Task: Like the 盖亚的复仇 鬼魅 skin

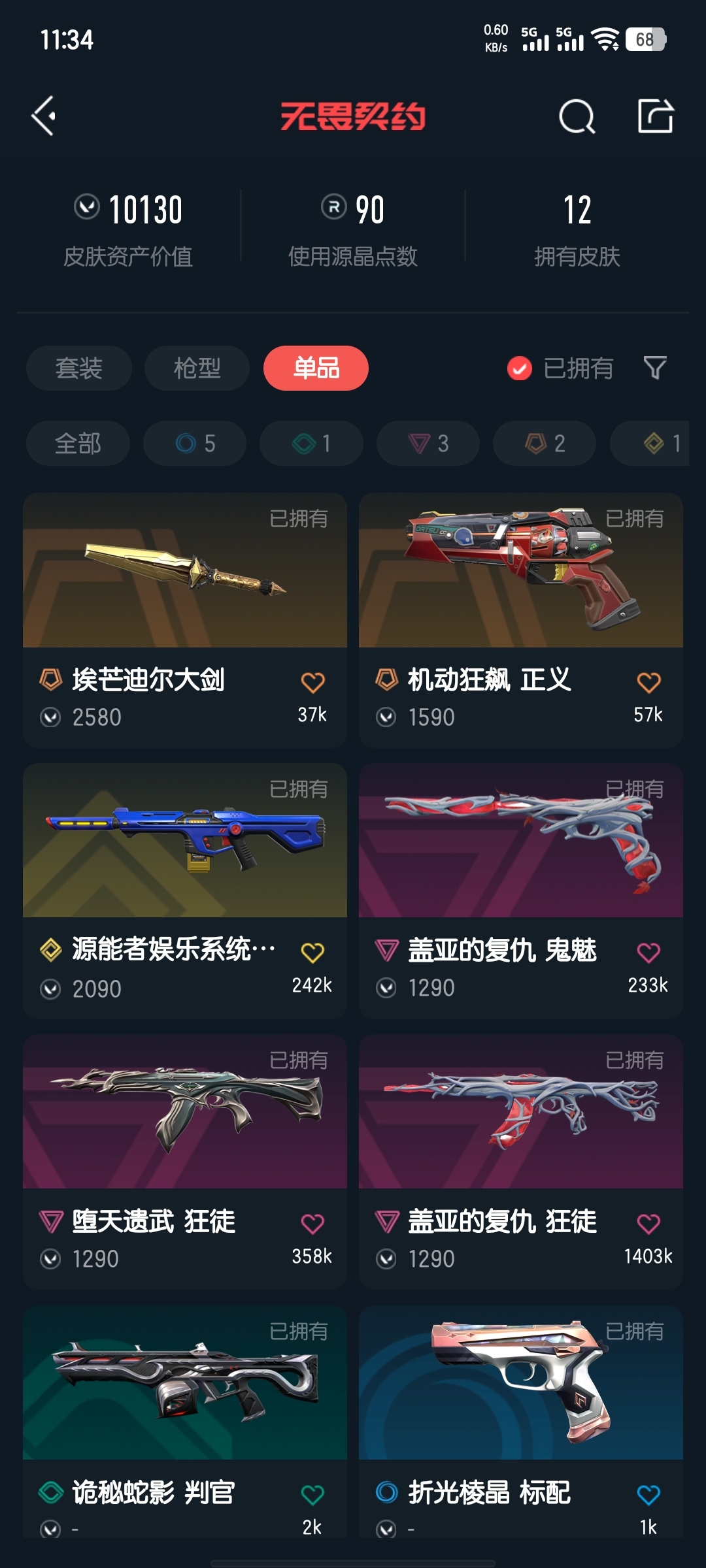Action: (x=648, y=953)
